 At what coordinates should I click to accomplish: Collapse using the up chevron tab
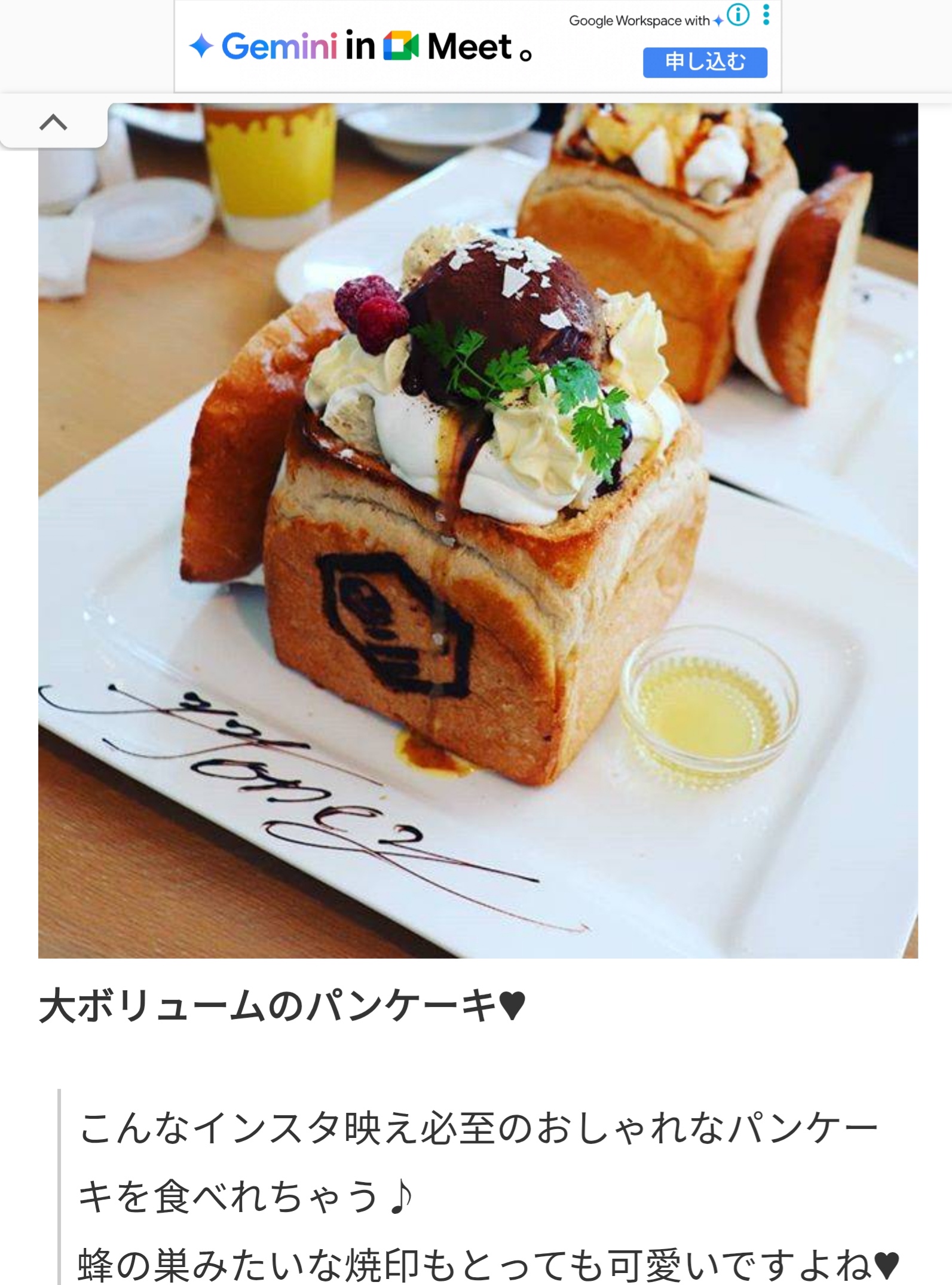coord(53,123)
